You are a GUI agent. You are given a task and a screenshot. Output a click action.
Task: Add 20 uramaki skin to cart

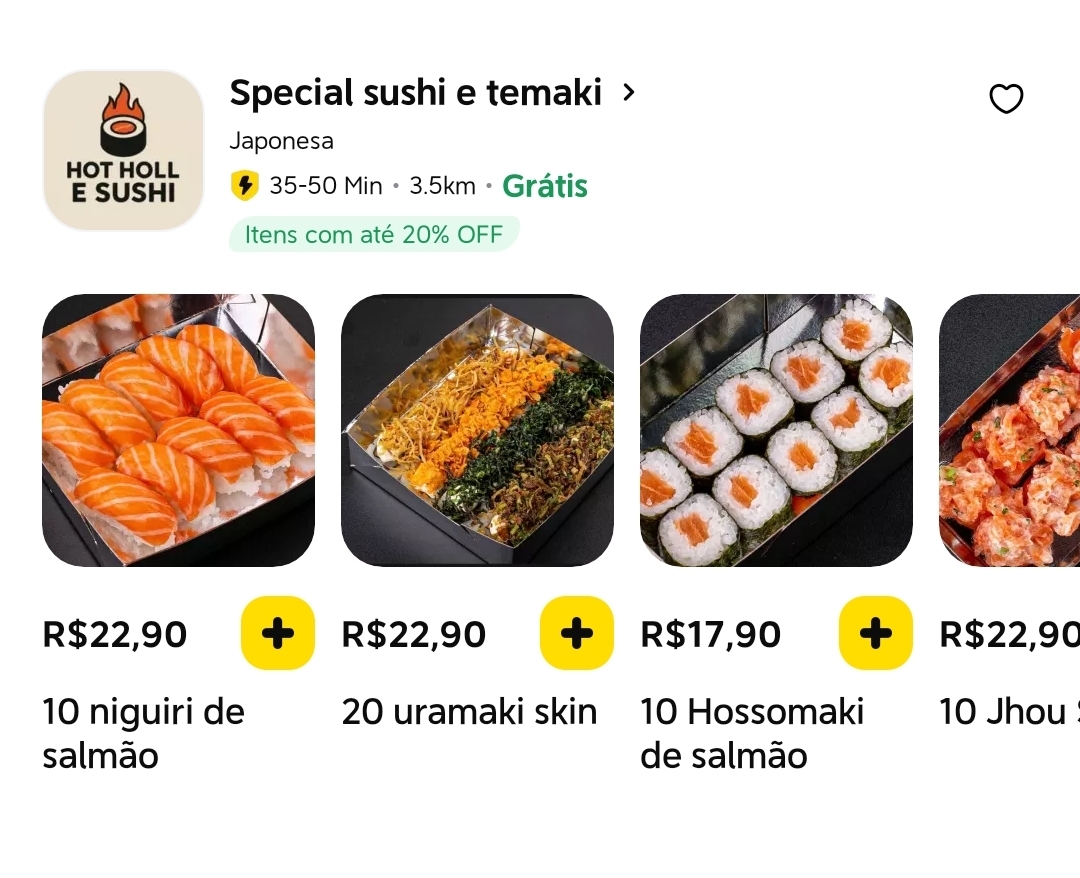[576, 633]
